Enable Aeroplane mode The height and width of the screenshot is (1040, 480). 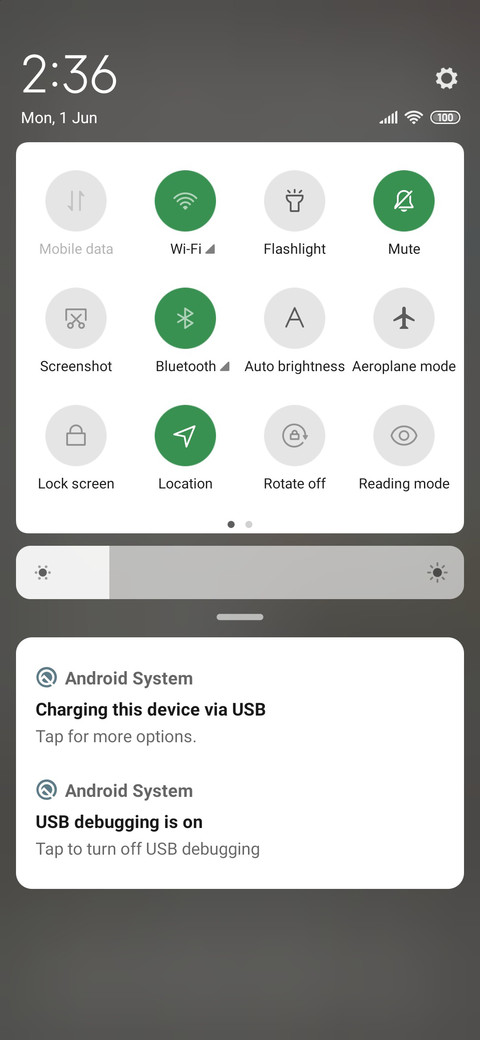404,318
